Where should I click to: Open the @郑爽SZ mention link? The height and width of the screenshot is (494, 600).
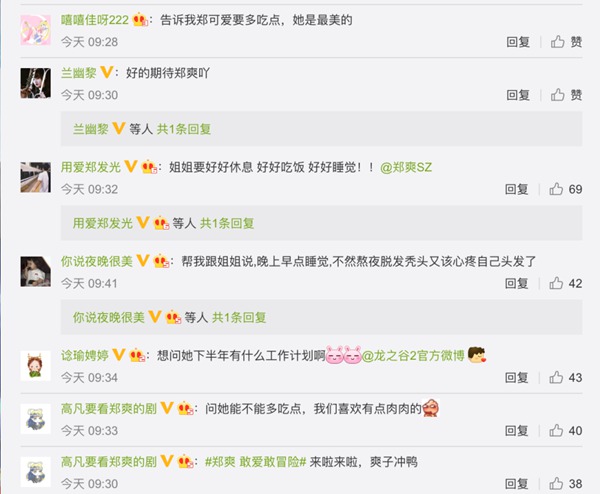click(403, 167)
